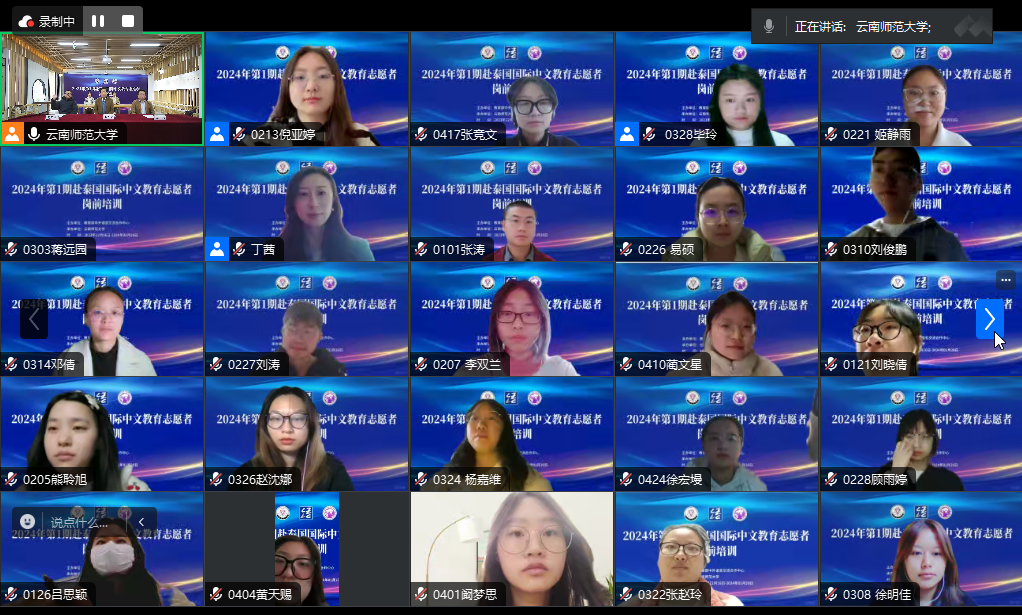Select the 云南师范大学 video tile
The height and width of the screenshot is (615, 1022).
pos(102,88)
